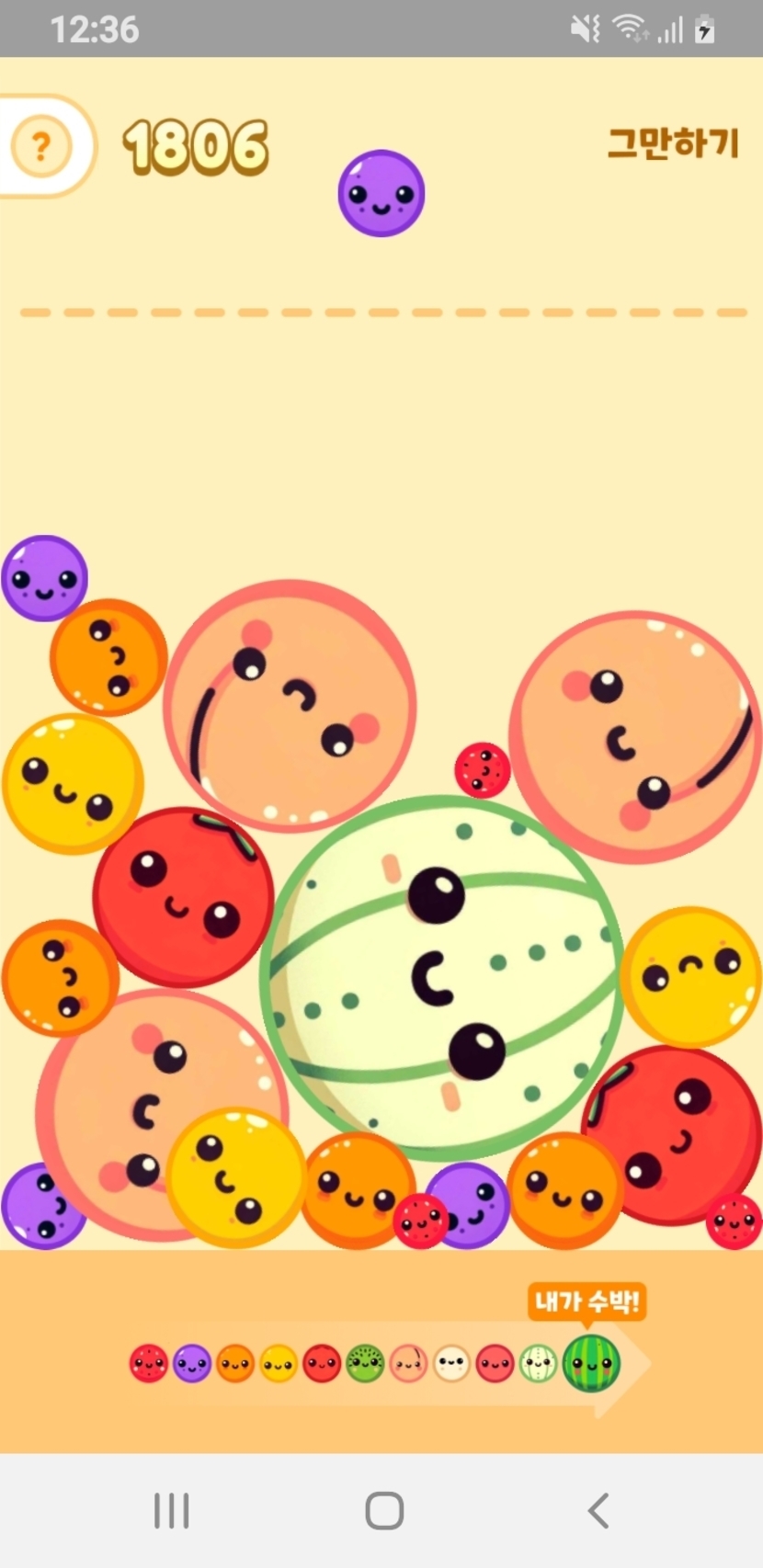This screenshot has width=763, height=1568.
Task: Go back with the system back button
Action: [598, 1510]
